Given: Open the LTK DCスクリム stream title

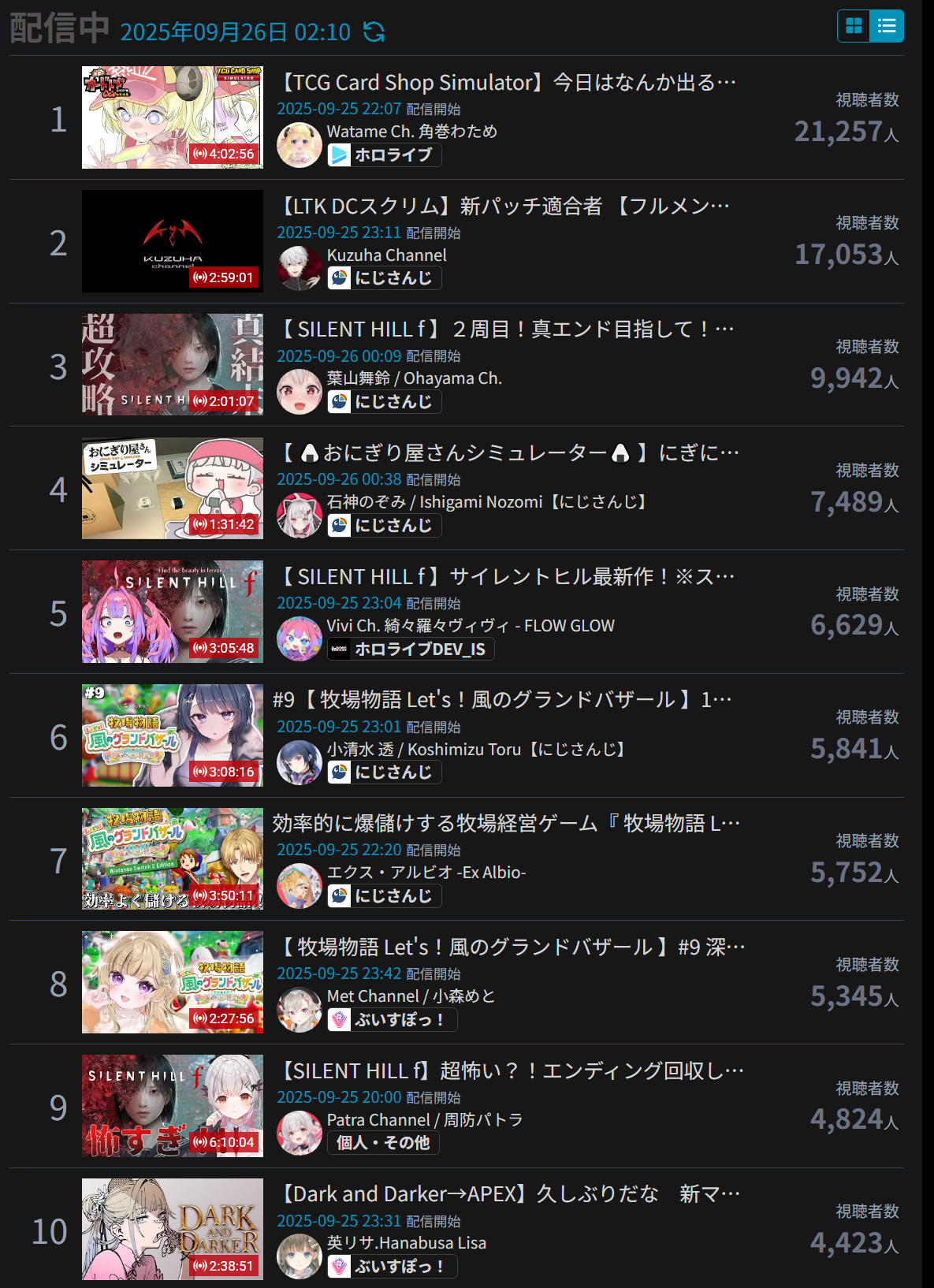Looking at the screenshot, I should [x=505, y=207].
